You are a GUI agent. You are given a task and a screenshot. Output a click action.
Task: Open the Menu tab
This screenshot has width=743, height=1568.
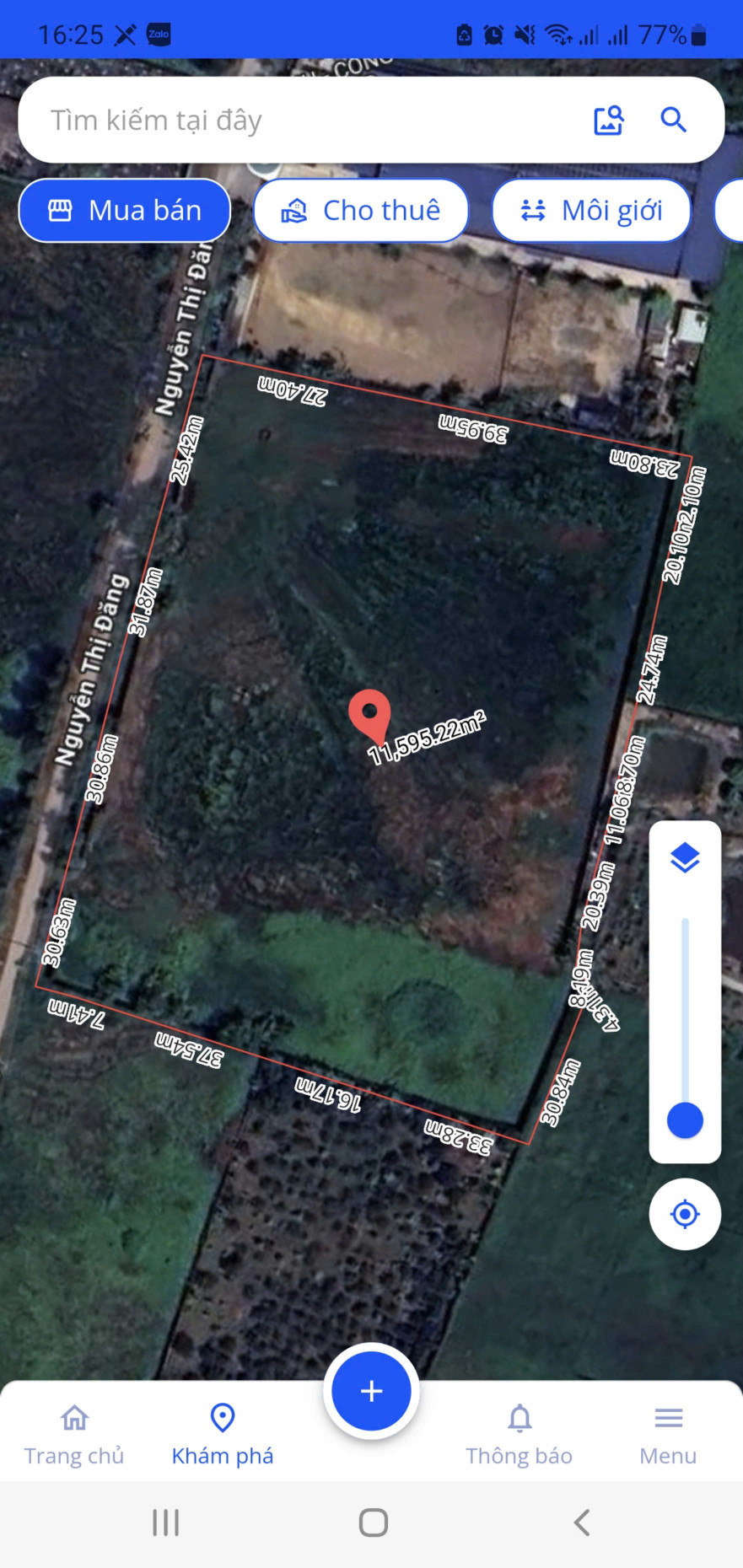pos(668,1433)
